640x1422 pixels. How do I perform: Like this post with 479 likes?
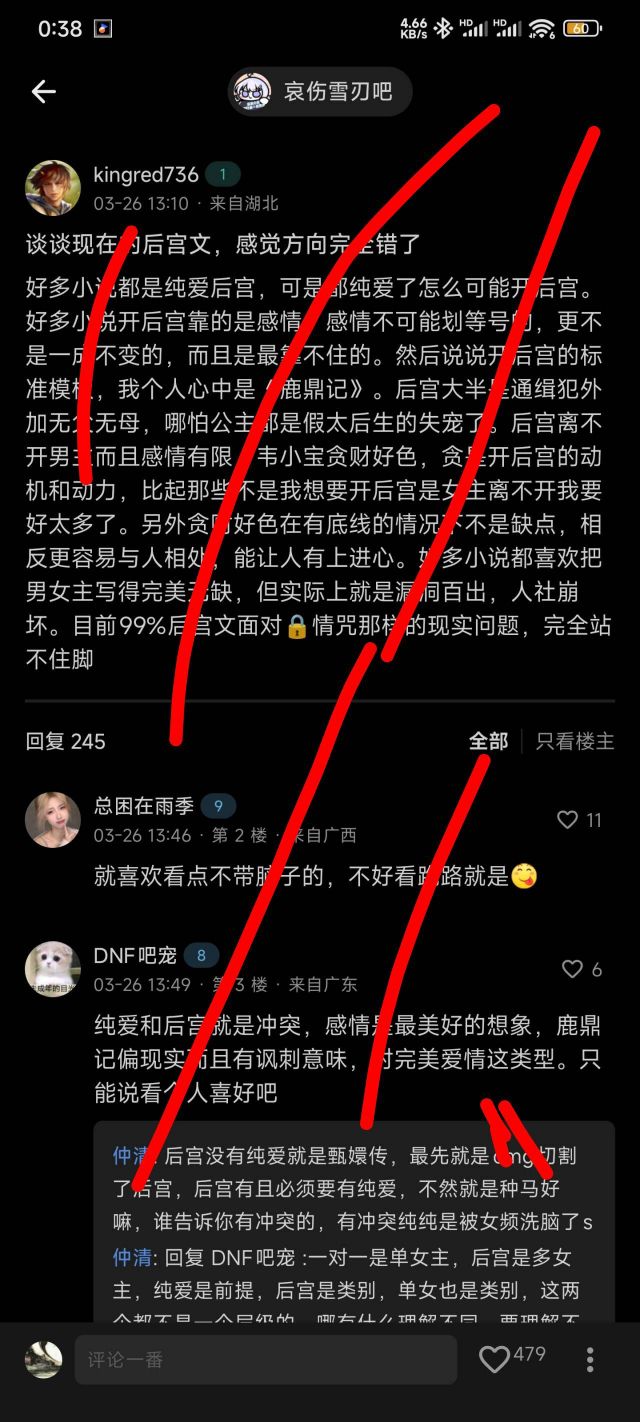pos(494,1359)
